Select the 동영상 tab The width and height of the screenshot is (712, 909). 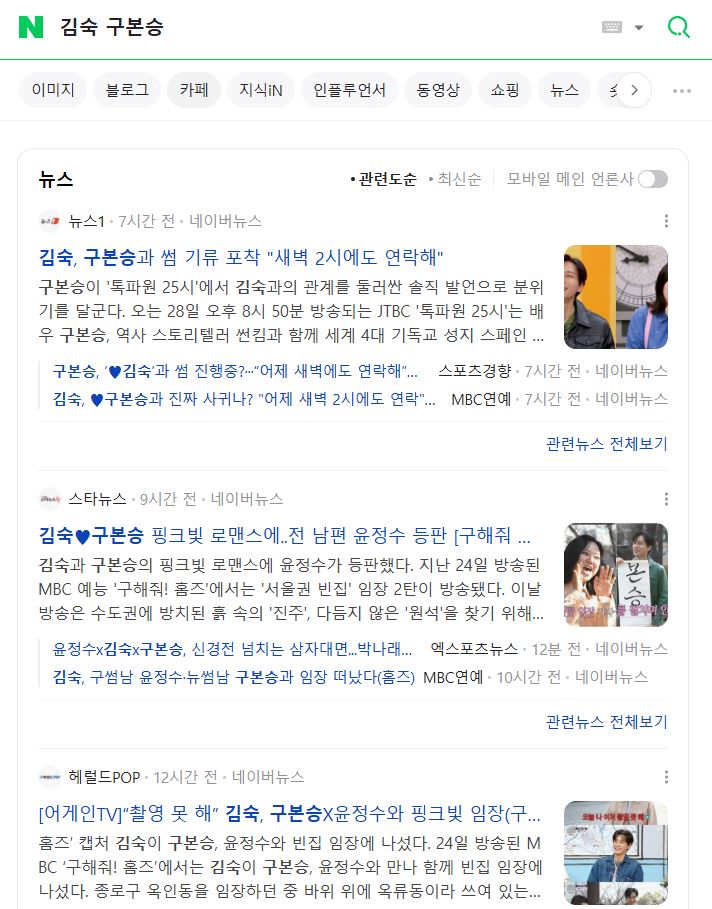pyautogui.click(x=438, y=90)
